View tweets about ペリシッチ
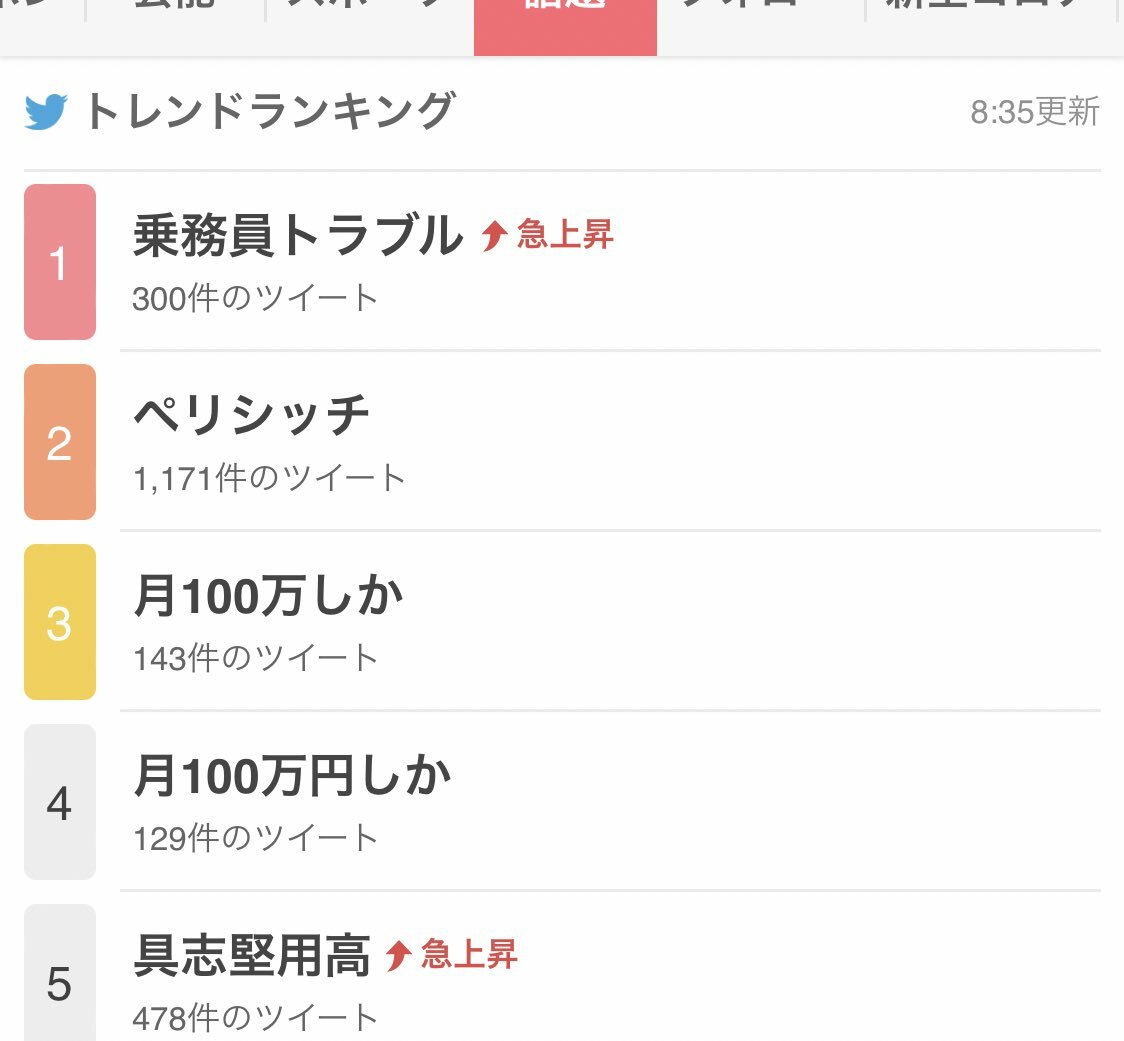Image resolution: width=1124 pixels, height=1041 pixels. (251, 415)
